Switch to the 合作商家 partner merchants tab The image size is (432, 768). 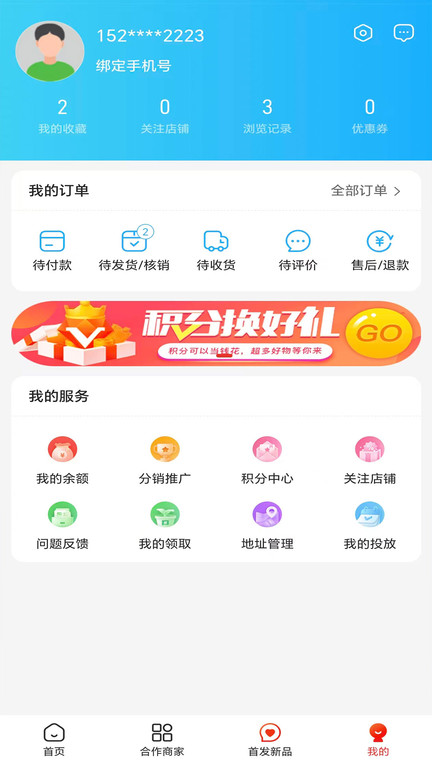[x=162, y=740]
